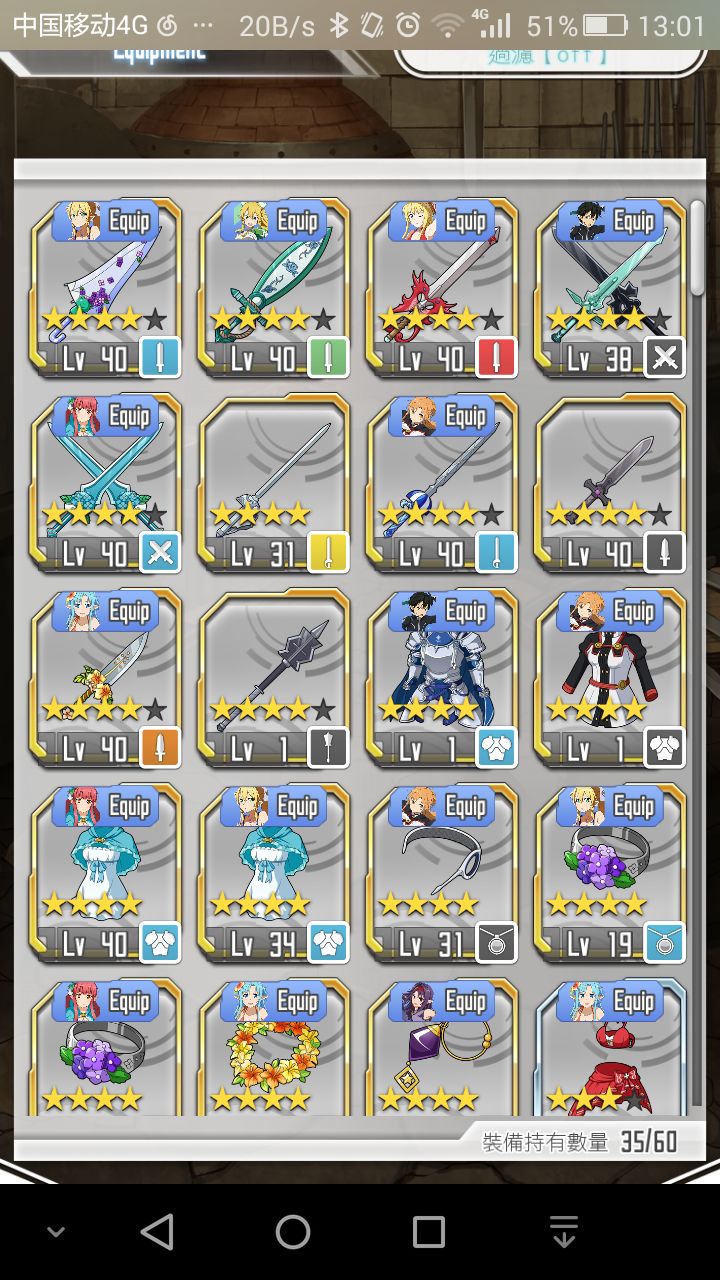Viewport: 720px width, 1280px height.
Task: Tap Kirito's portrait on the Lv 38 sword card
Action: click(x=589, y=220)
